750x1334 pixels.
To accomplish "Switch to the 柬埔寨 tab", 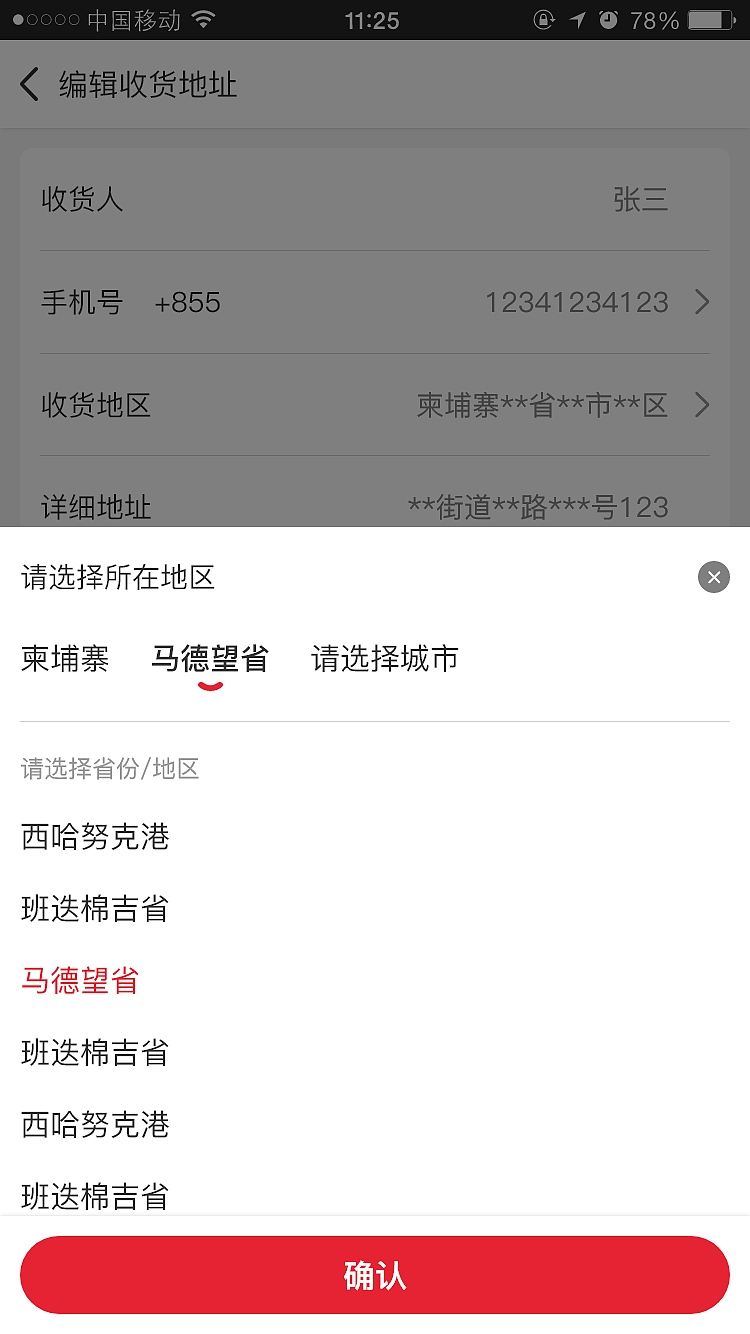I will tap(64, 659).
